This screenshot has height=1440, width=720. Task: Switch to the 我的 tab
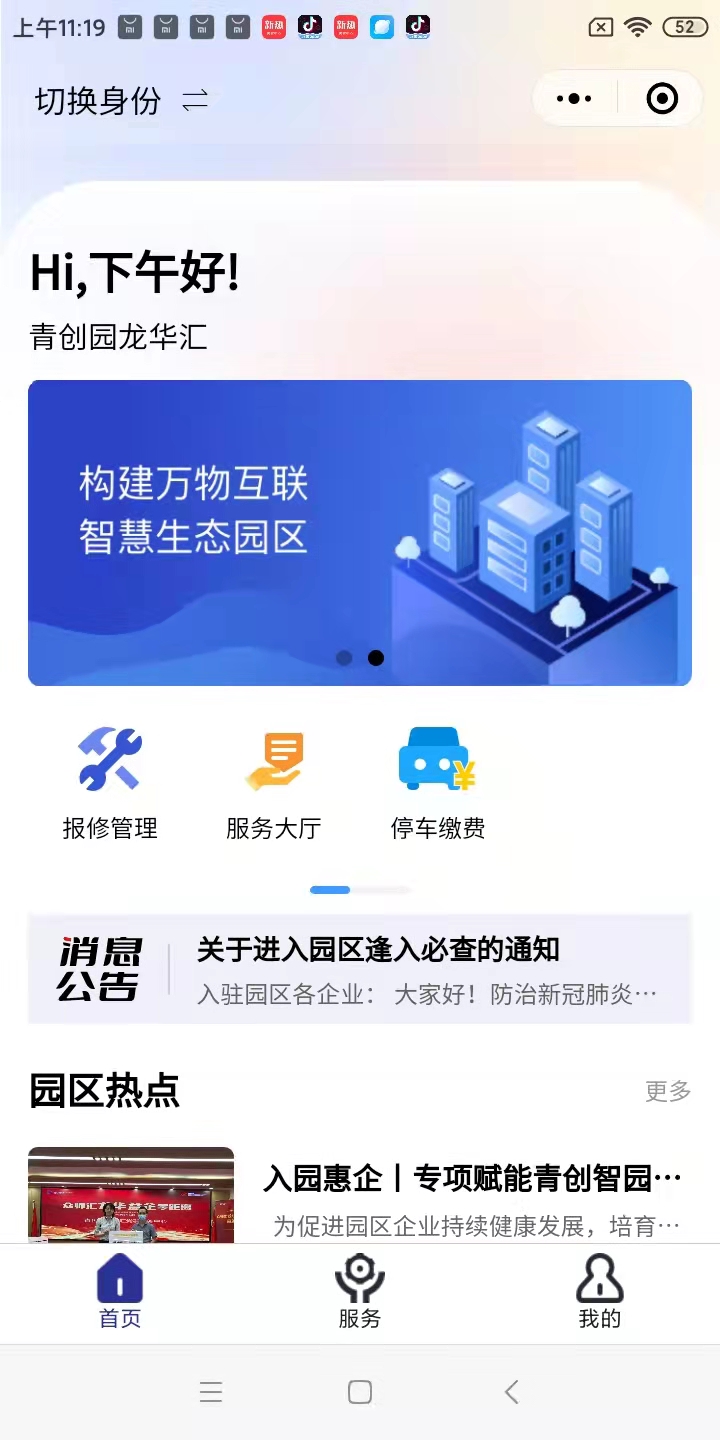click(x=599, y=1295)
